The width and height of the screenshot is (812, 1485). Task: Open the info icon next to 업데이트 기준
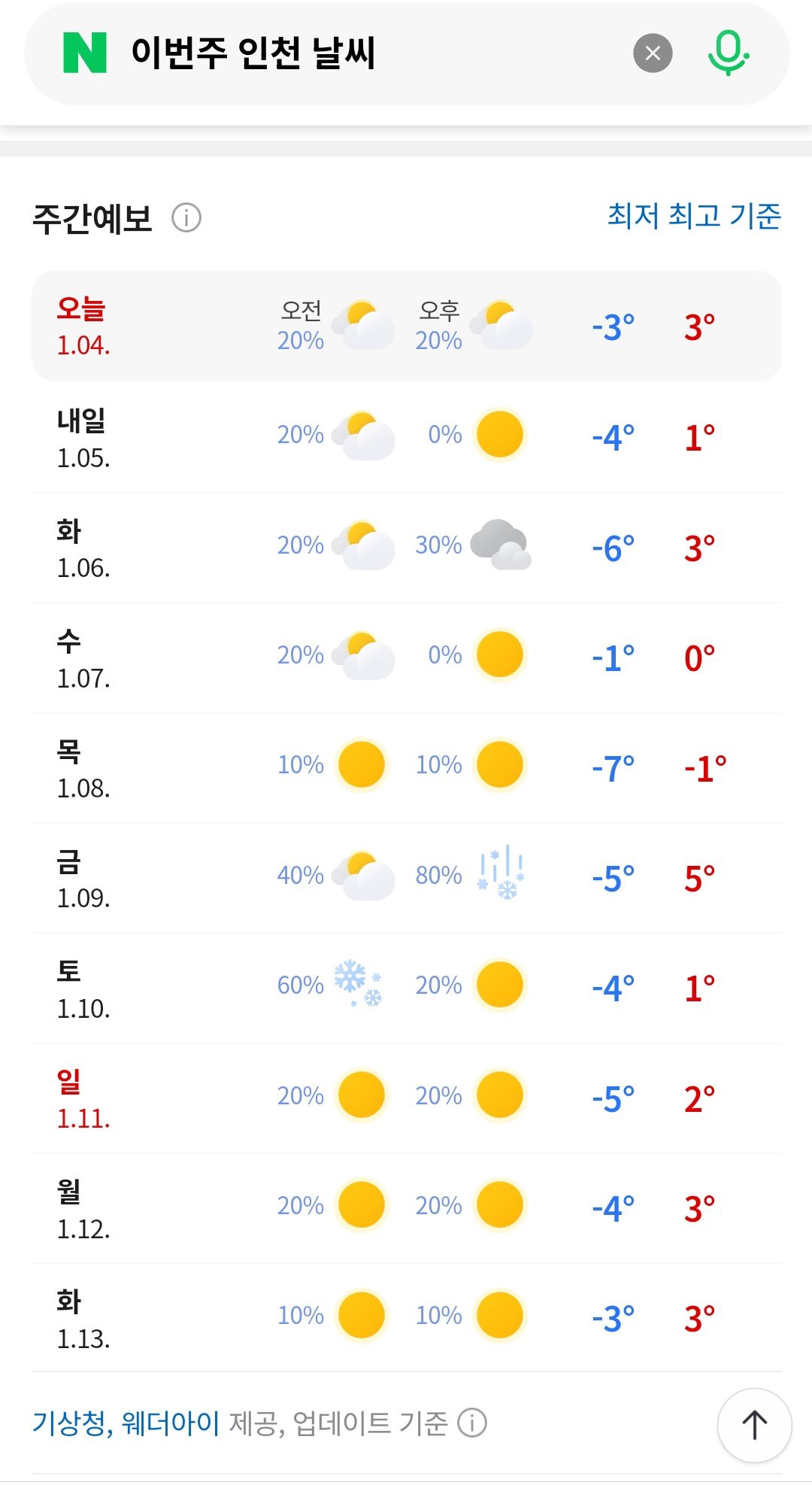(x=473, y=1423)
